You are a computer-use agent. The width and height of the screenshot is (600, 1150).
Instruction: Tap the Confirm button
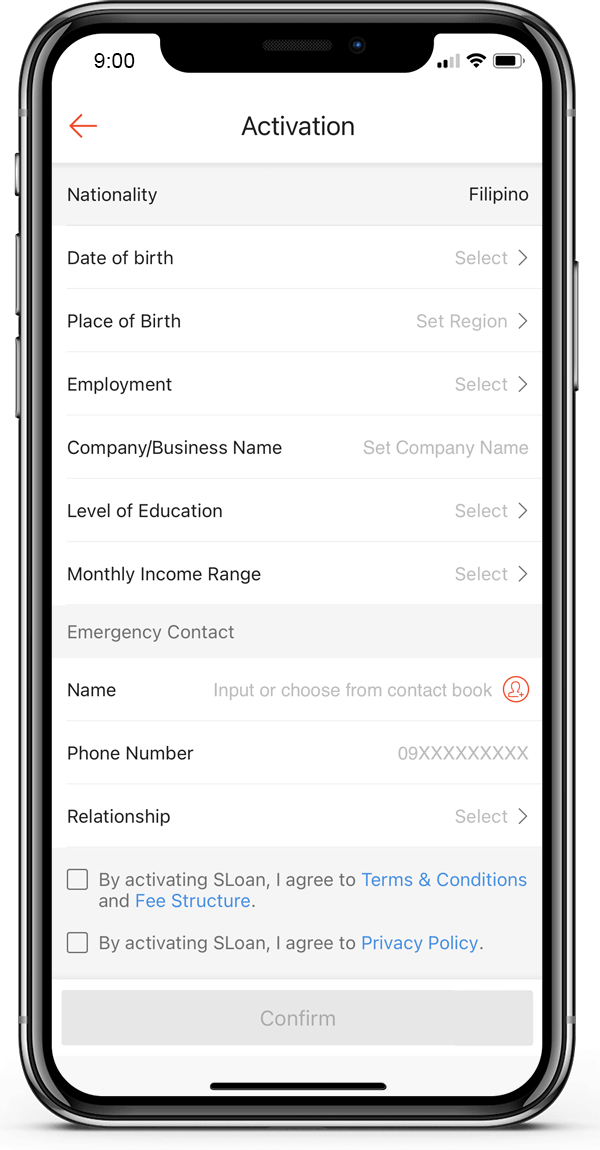(297, 1018)
